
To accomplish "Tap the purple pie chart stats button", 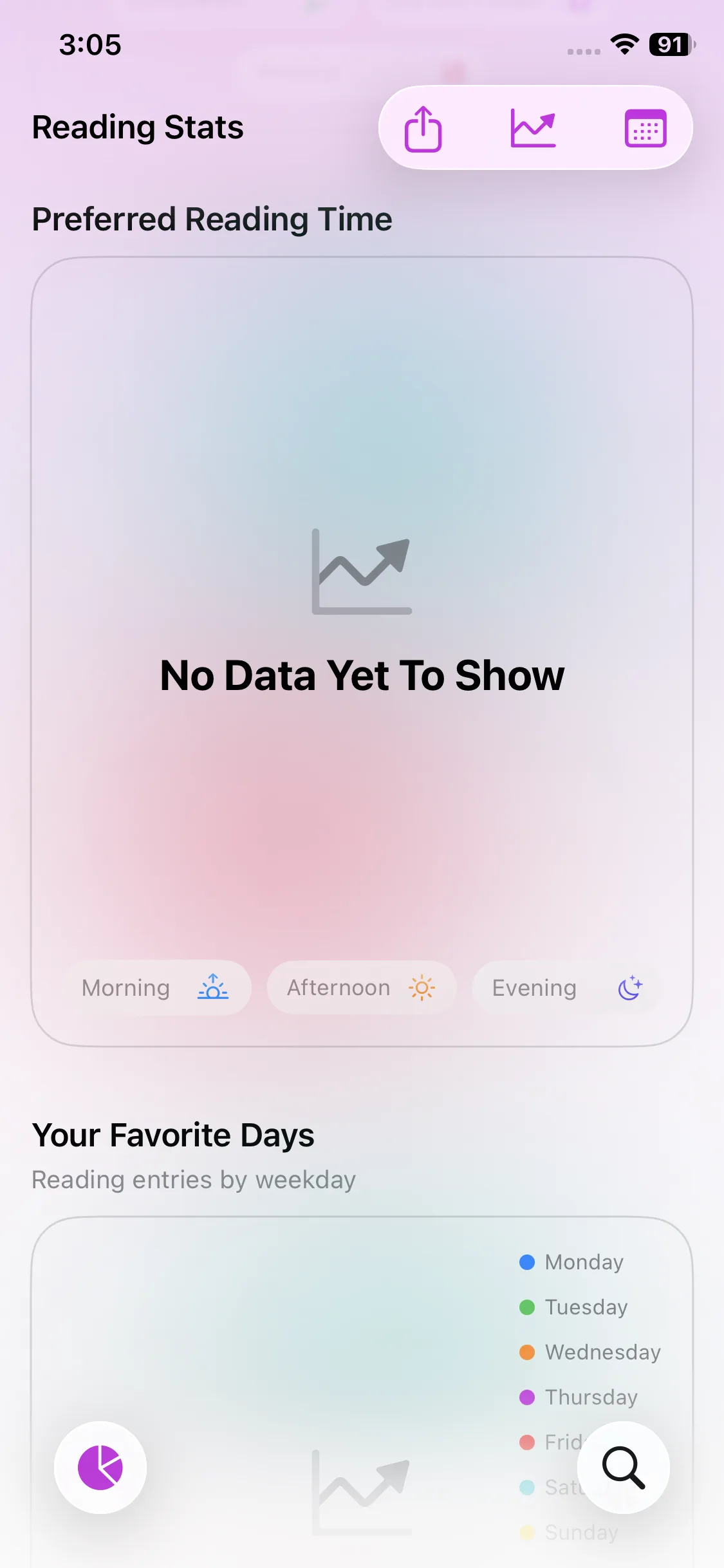I will (x=100, y=1468).
